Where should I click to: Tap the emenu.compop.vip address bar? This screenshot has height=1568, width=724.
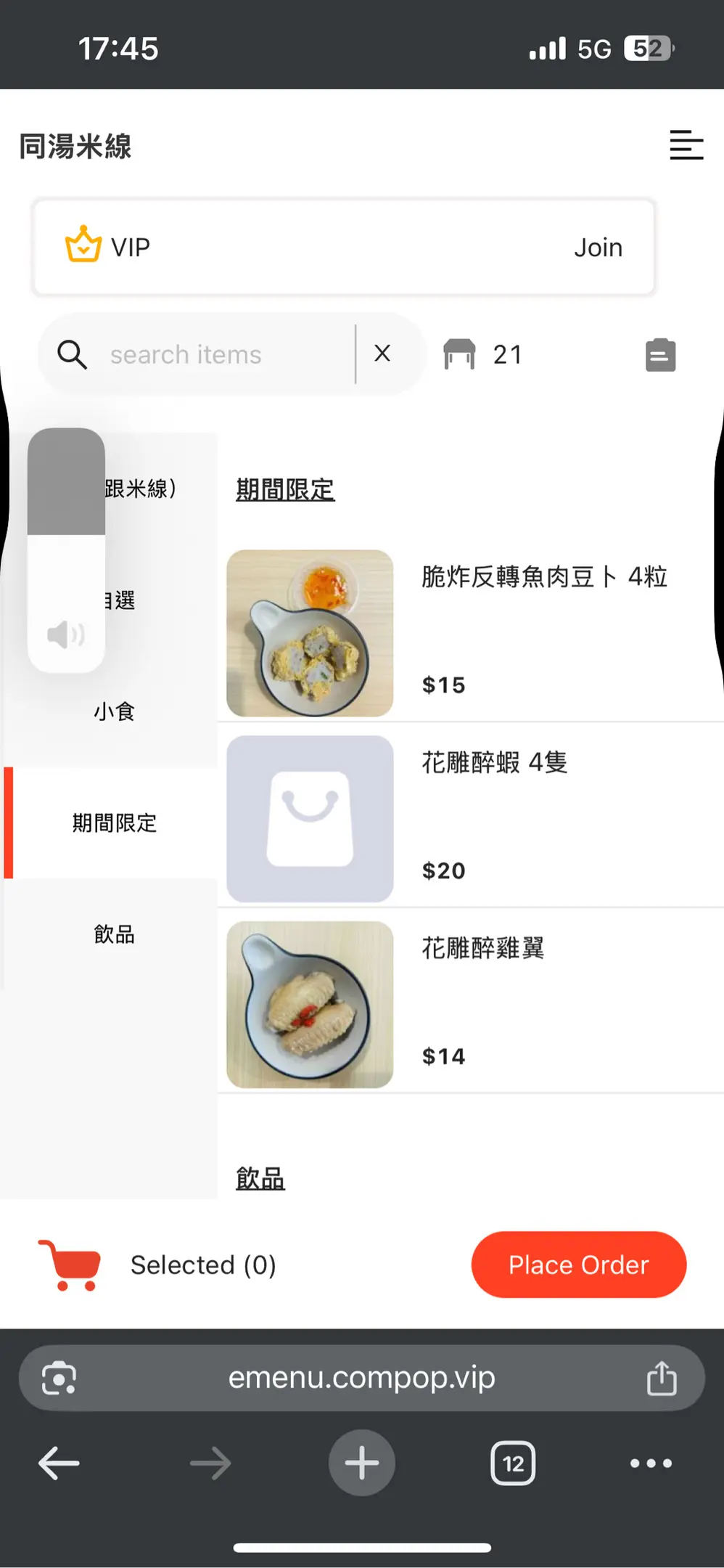(361, 1378)
